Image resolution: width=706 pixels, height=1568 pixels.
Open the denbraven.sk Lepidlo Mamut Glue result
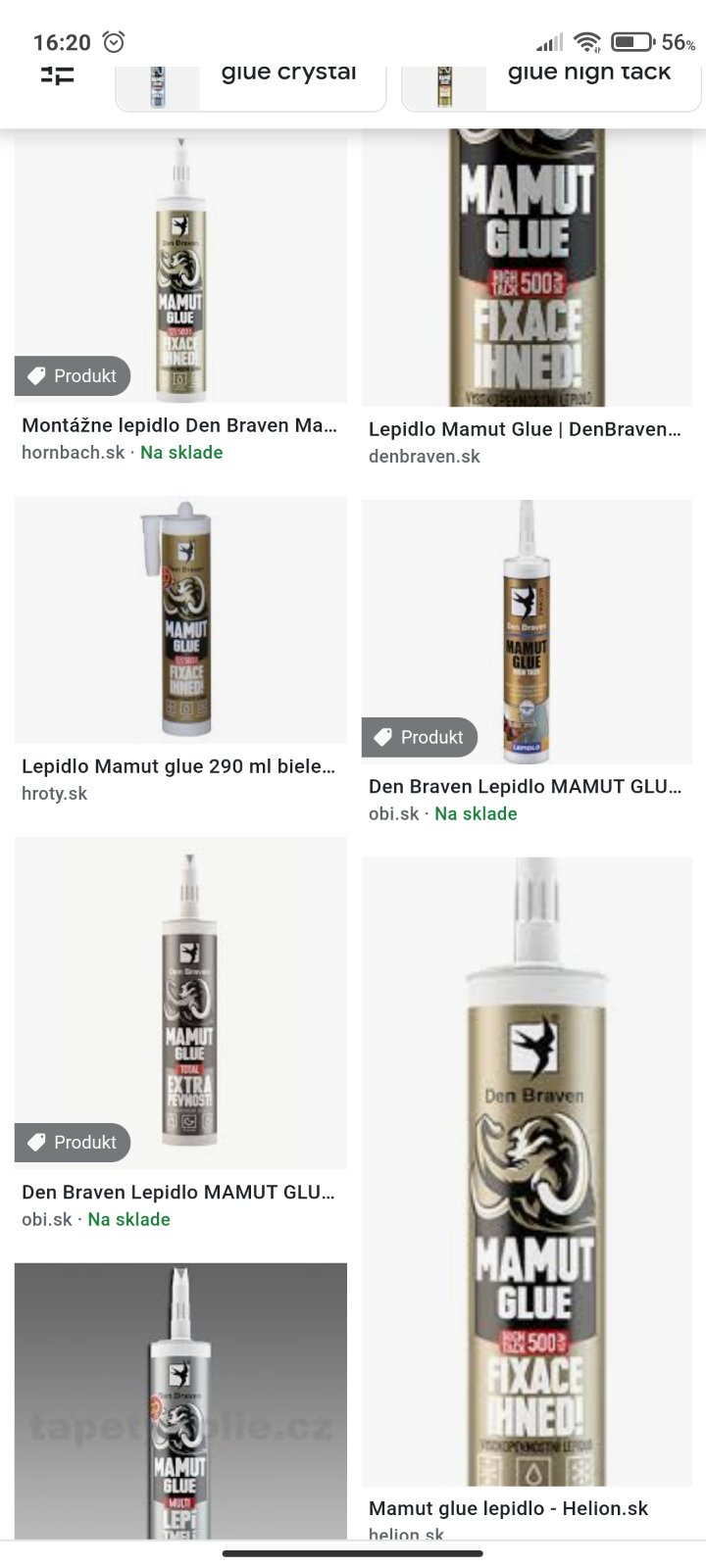coord(525,429)
